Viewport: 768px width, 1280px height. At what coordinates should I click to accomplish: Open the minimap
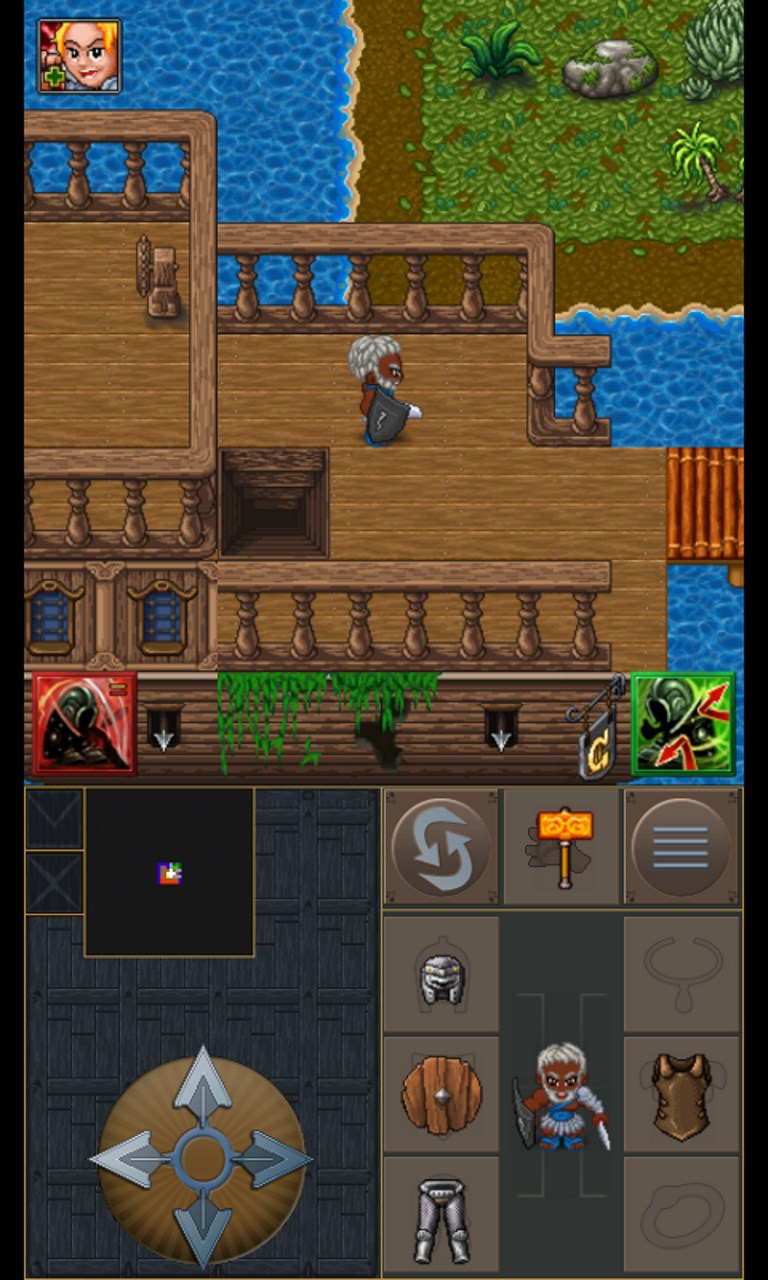click(169, 872)
